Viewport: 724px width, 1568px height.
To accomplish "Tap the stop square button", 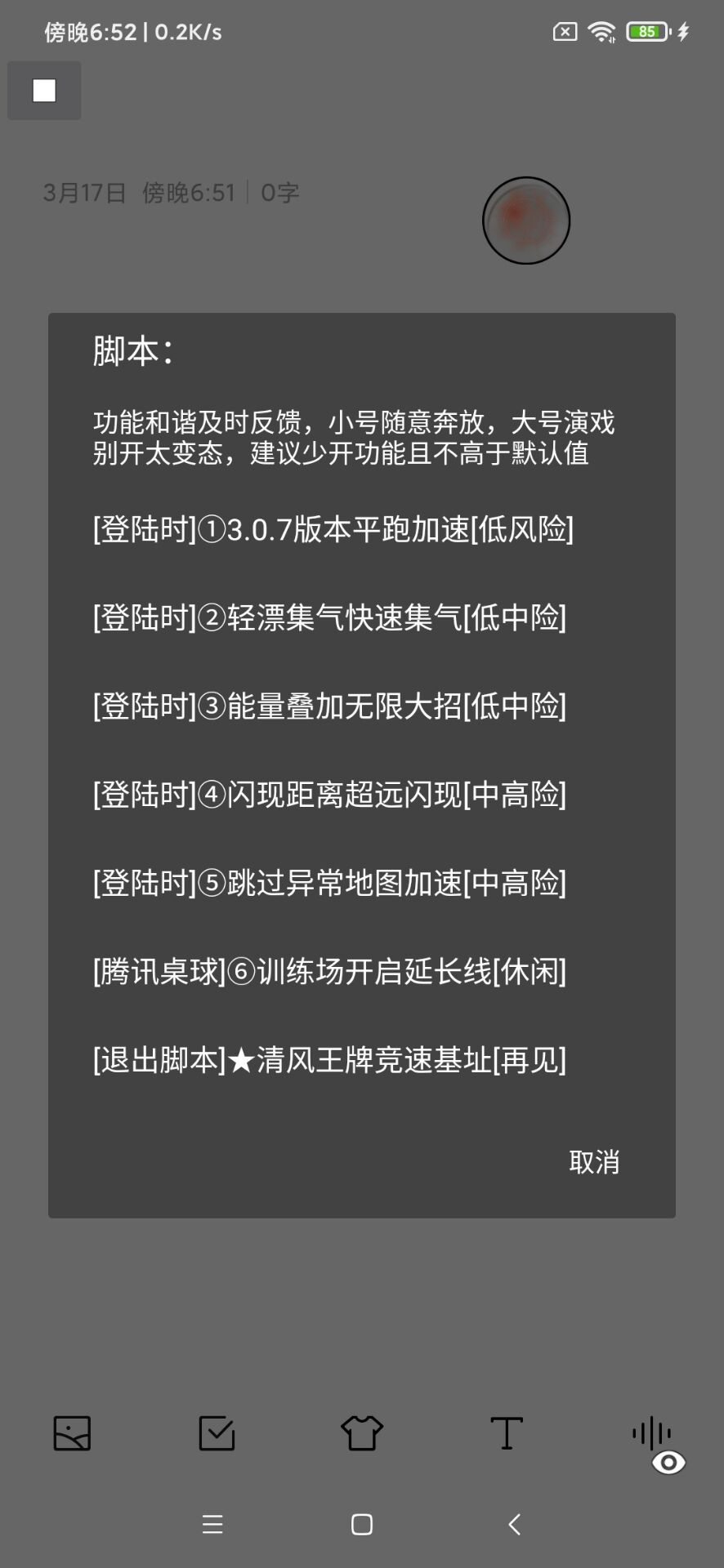I will point(44,91).
